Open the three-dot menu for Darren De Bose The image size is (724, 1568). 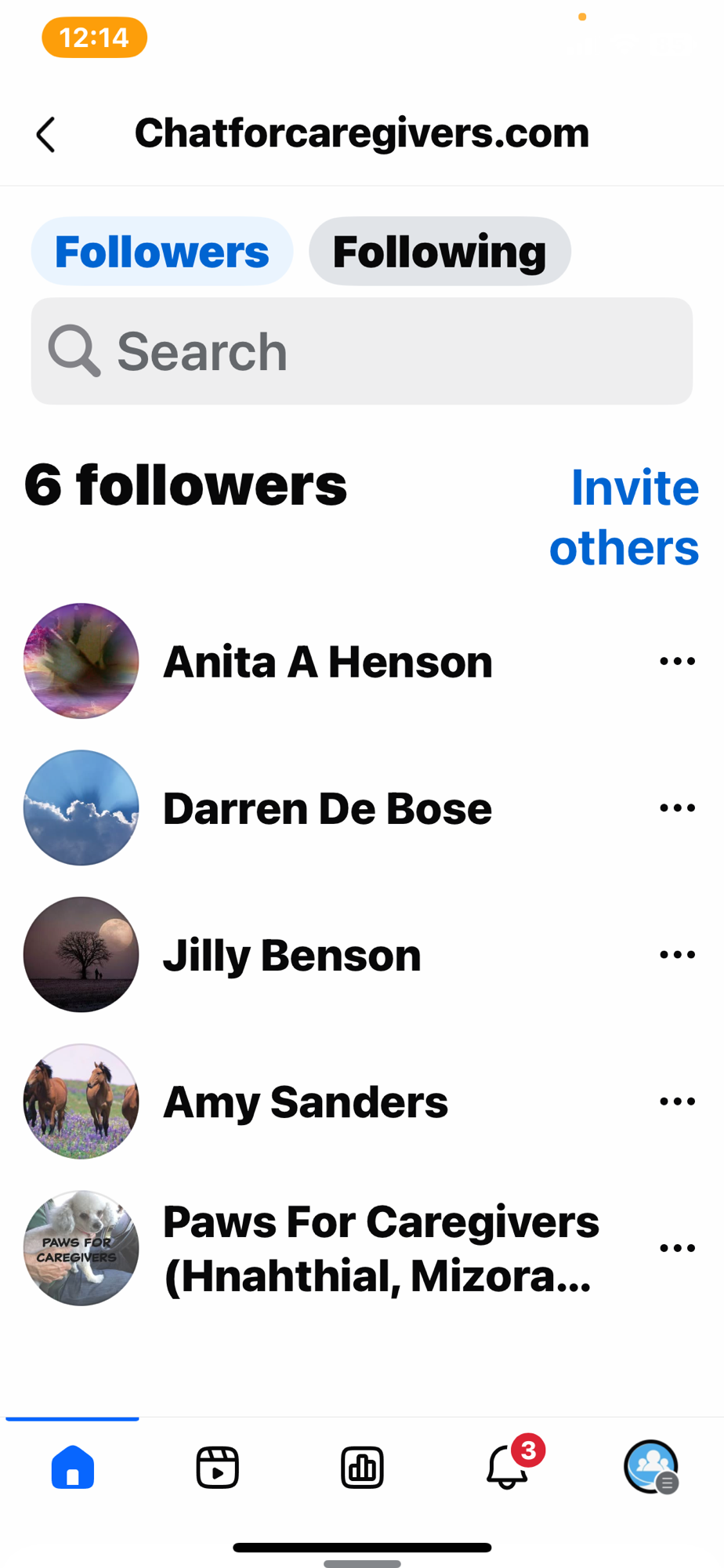click(677, 808)
